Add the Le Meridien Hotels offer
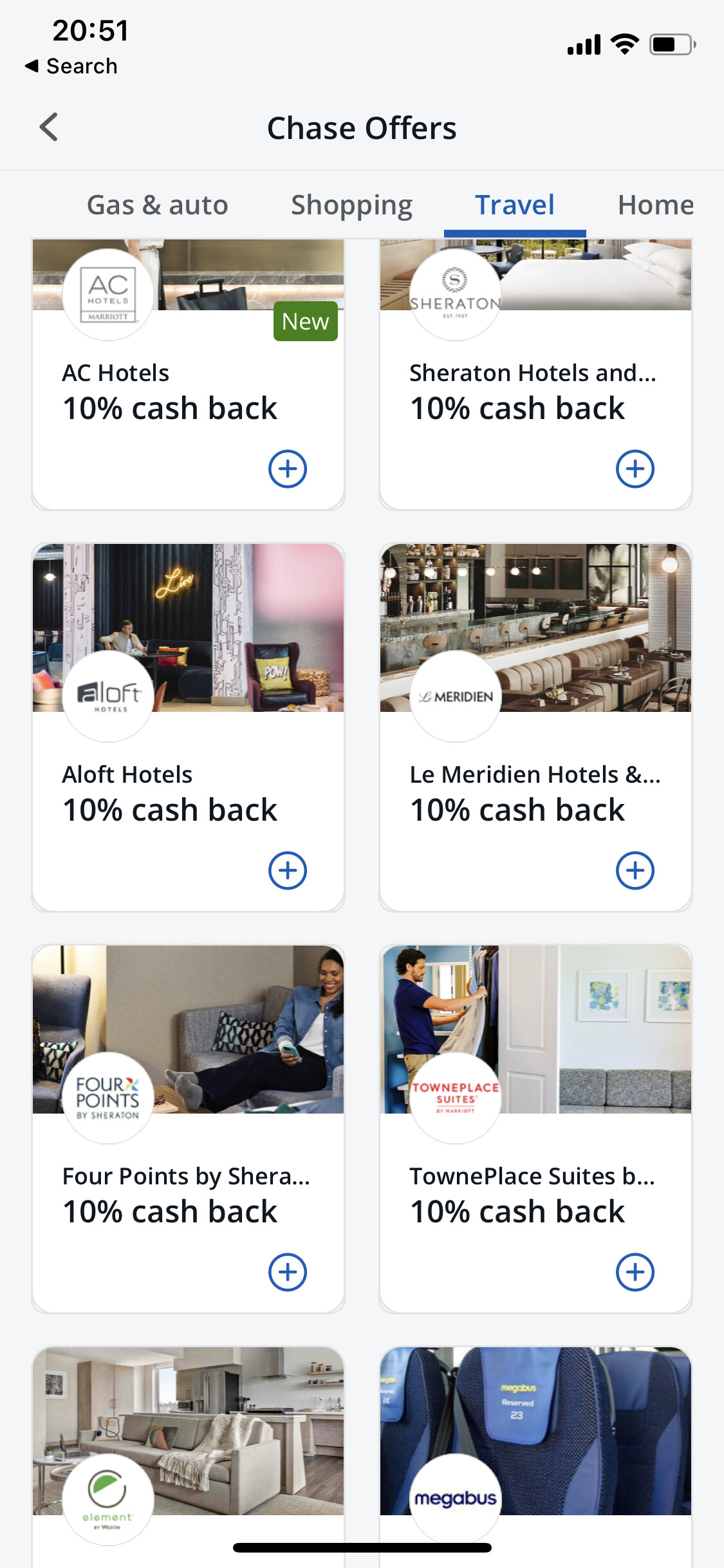The height and width of the screenshot is (1568, 724). (x=635, y=870)
